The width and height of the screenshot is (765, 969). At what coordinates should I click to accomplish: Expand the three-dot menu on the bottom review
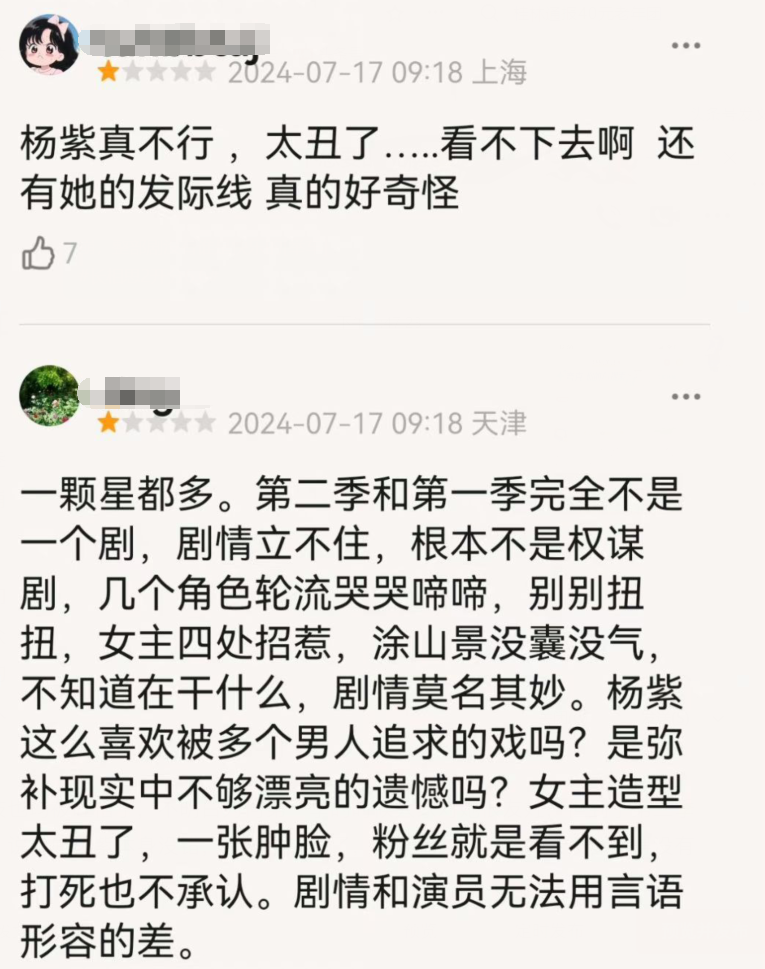(x=686, y=396)
